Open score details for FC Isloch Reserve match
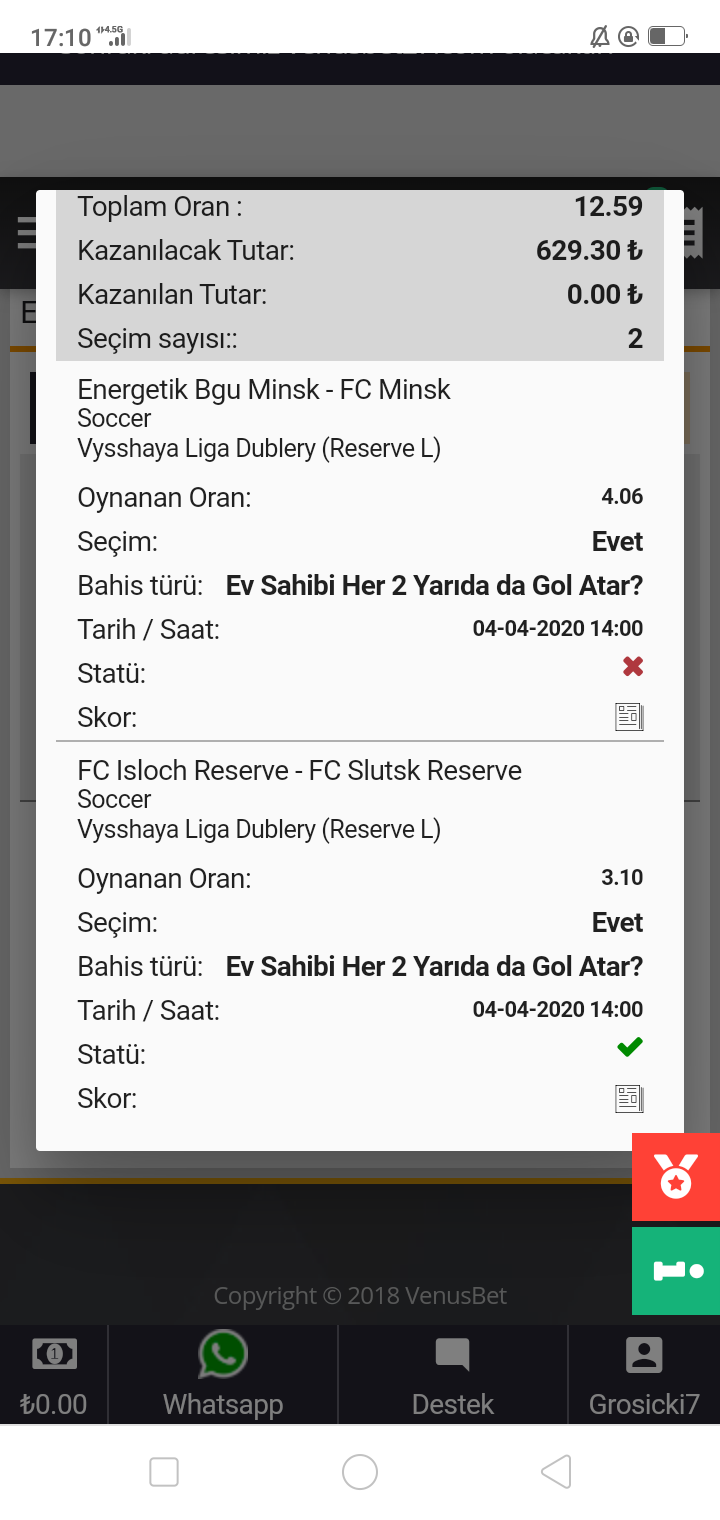This screenshot has width=720, height=1520. pos(629,1098)
